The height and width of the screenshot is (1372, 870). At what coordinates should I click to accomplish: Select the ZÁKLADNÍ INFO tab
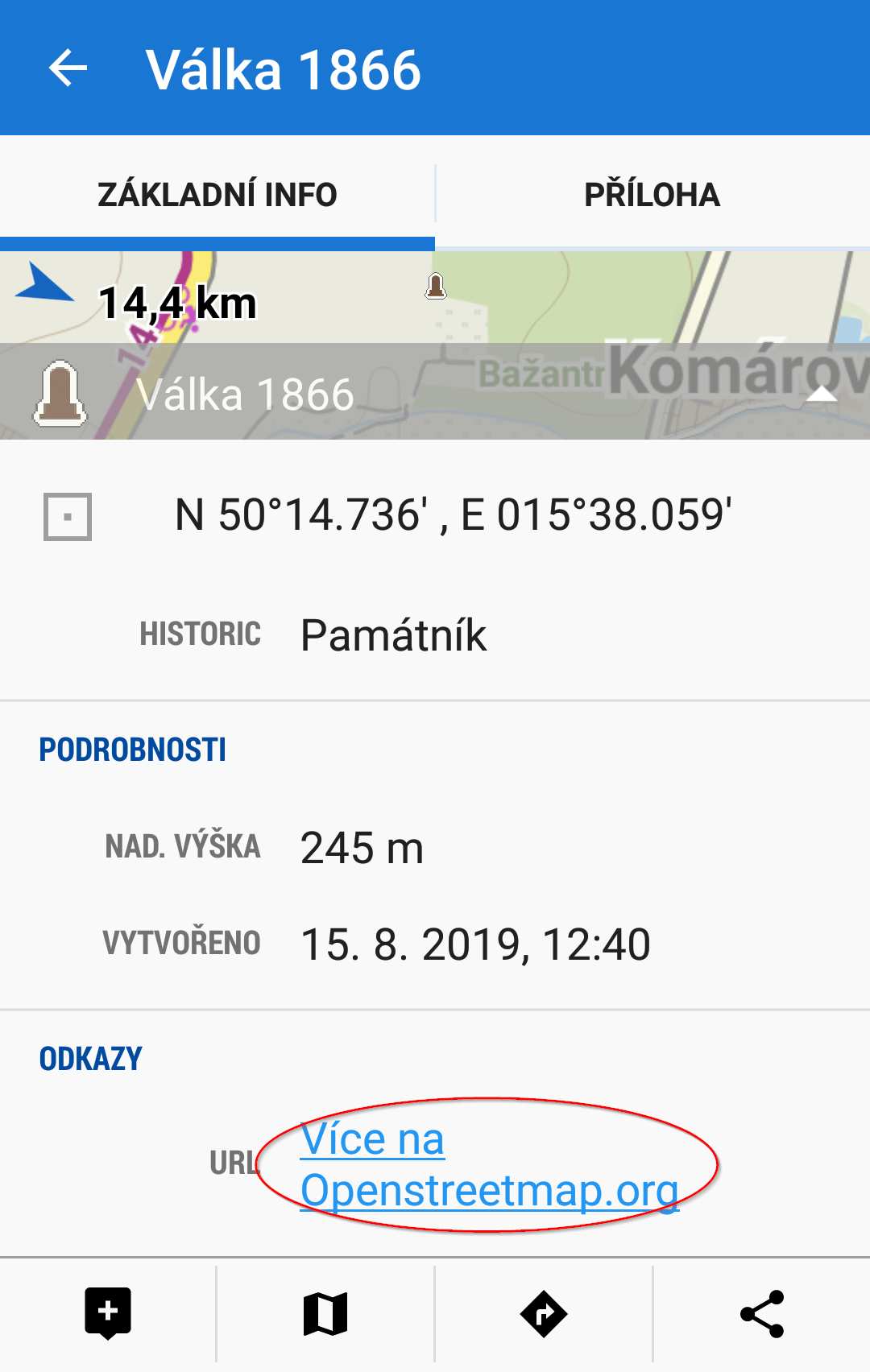[217, 195]
